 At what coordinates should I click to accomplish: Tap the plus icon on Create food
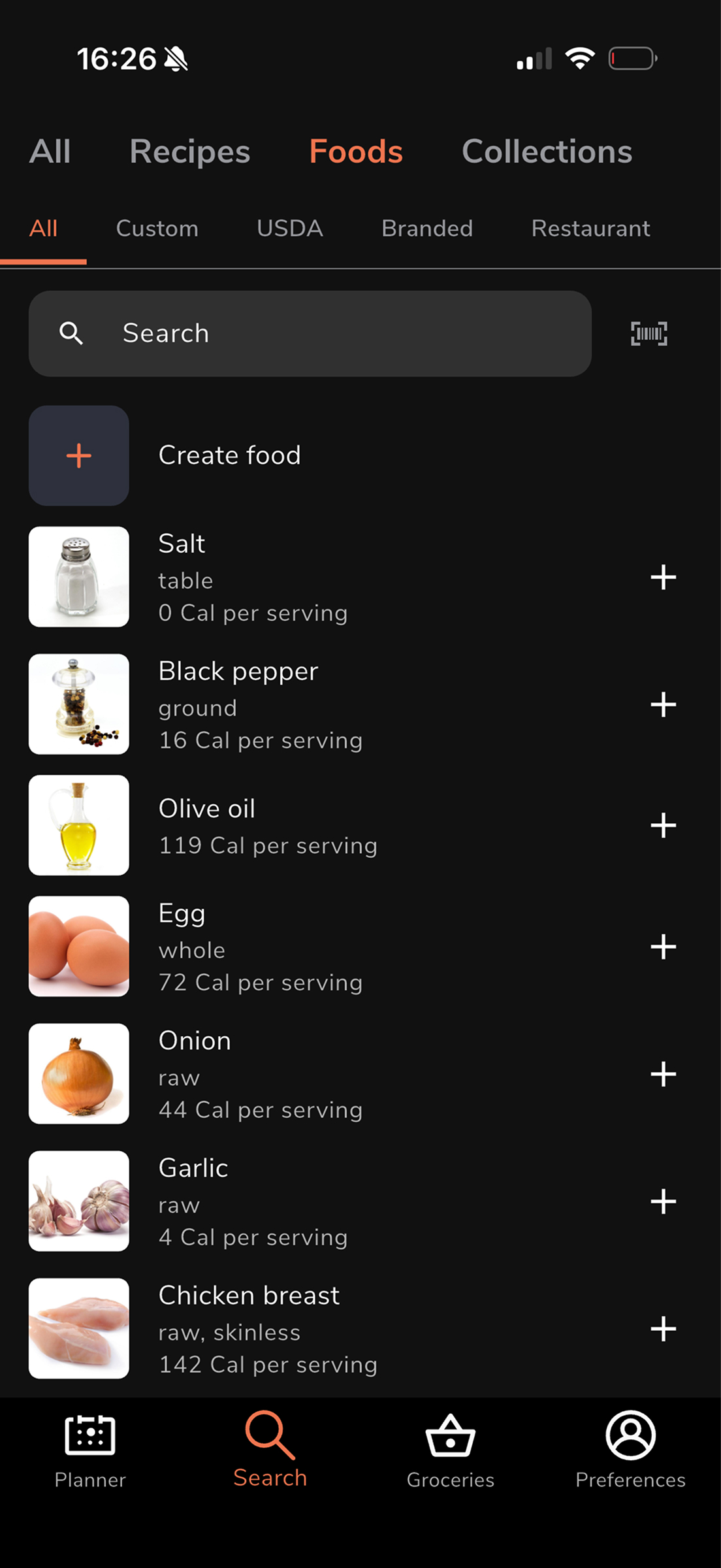point(78,455)
